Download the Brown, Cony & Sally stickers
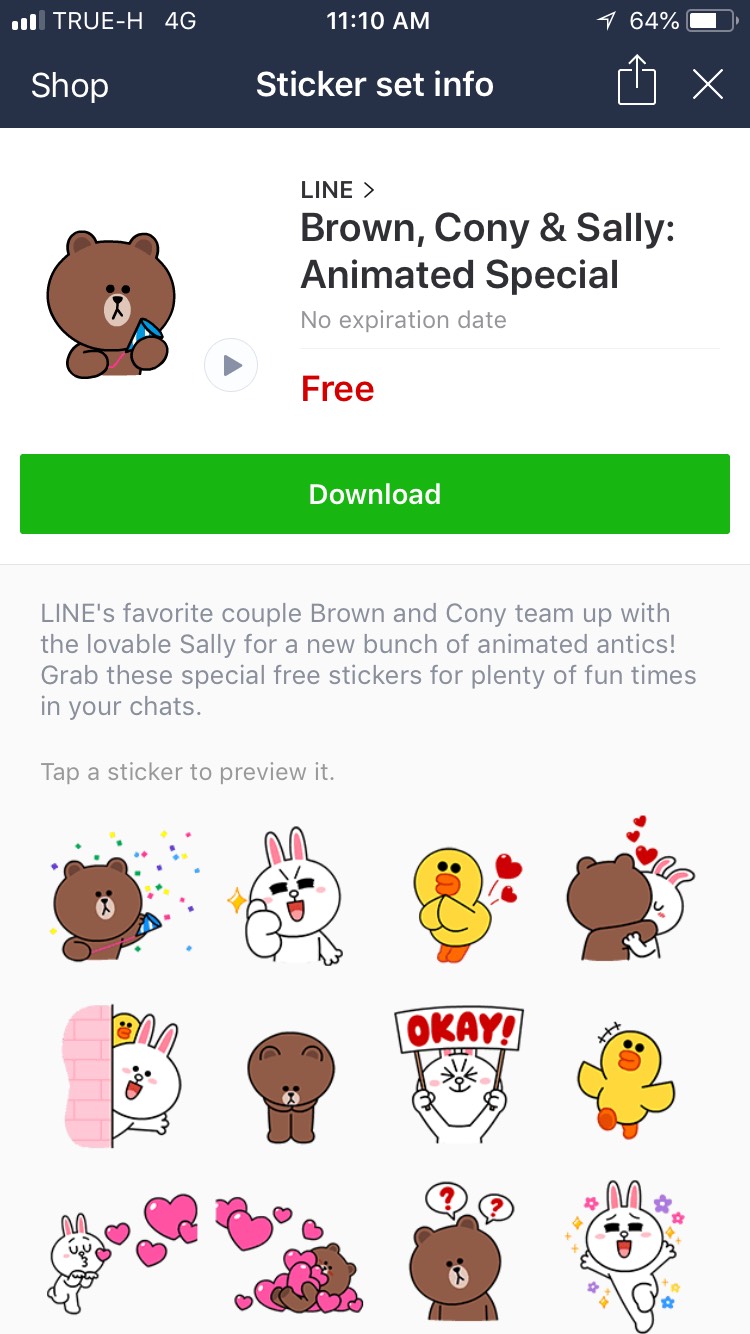The image size is (750, 1334). pyautogui.click(x=375, y=494)
